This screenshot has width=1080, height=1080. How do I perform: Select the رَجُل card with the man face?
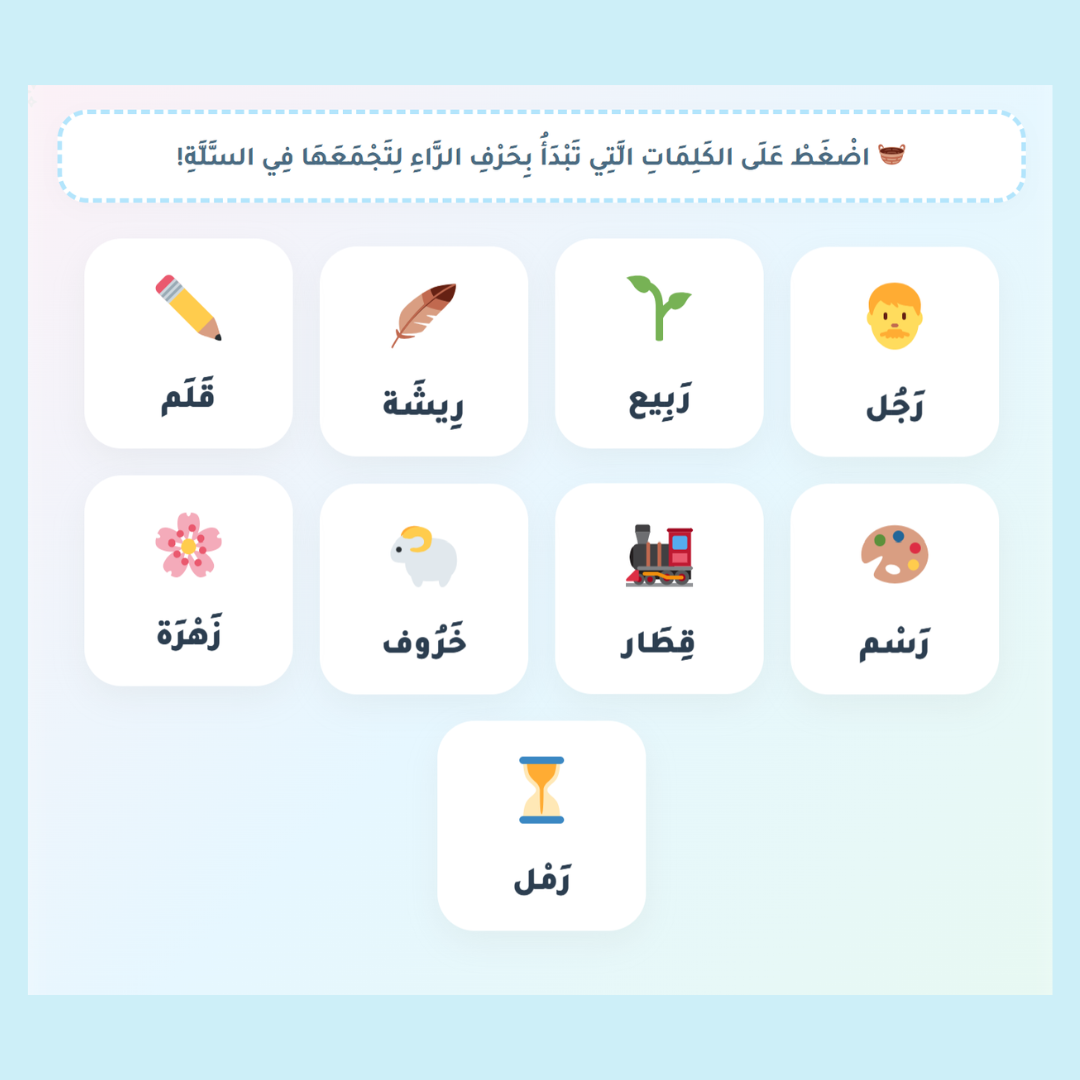(x=894, y=351)
